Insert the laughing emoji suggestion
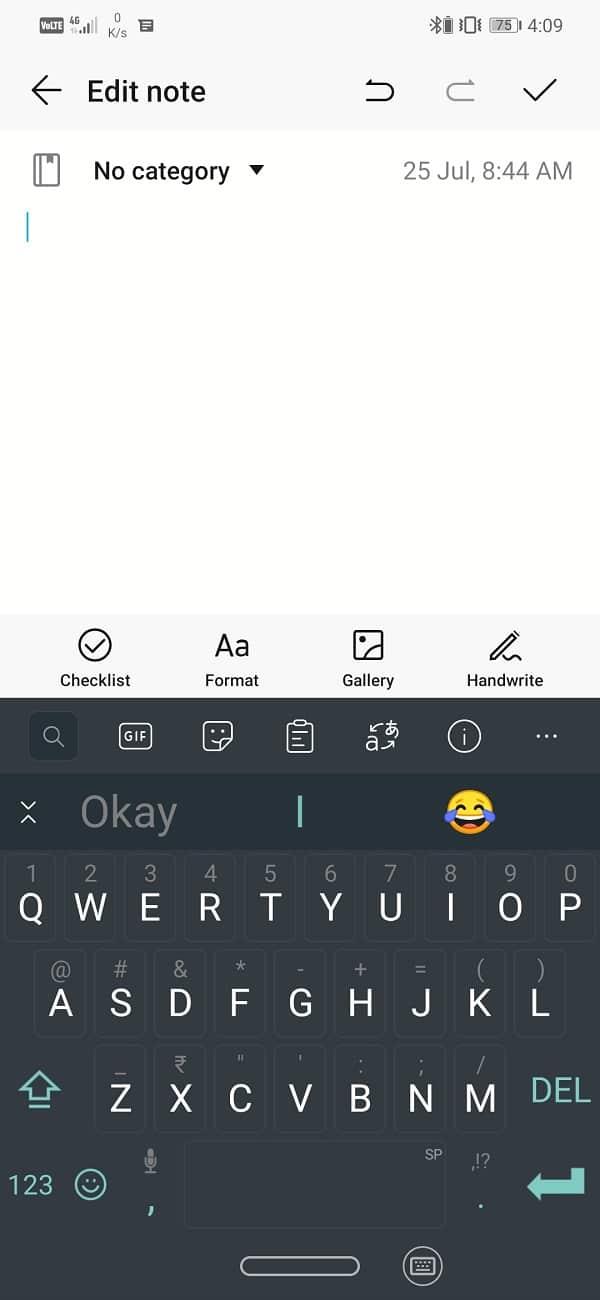The width and height of the screenshot is (600, 1300). point(469,812)
